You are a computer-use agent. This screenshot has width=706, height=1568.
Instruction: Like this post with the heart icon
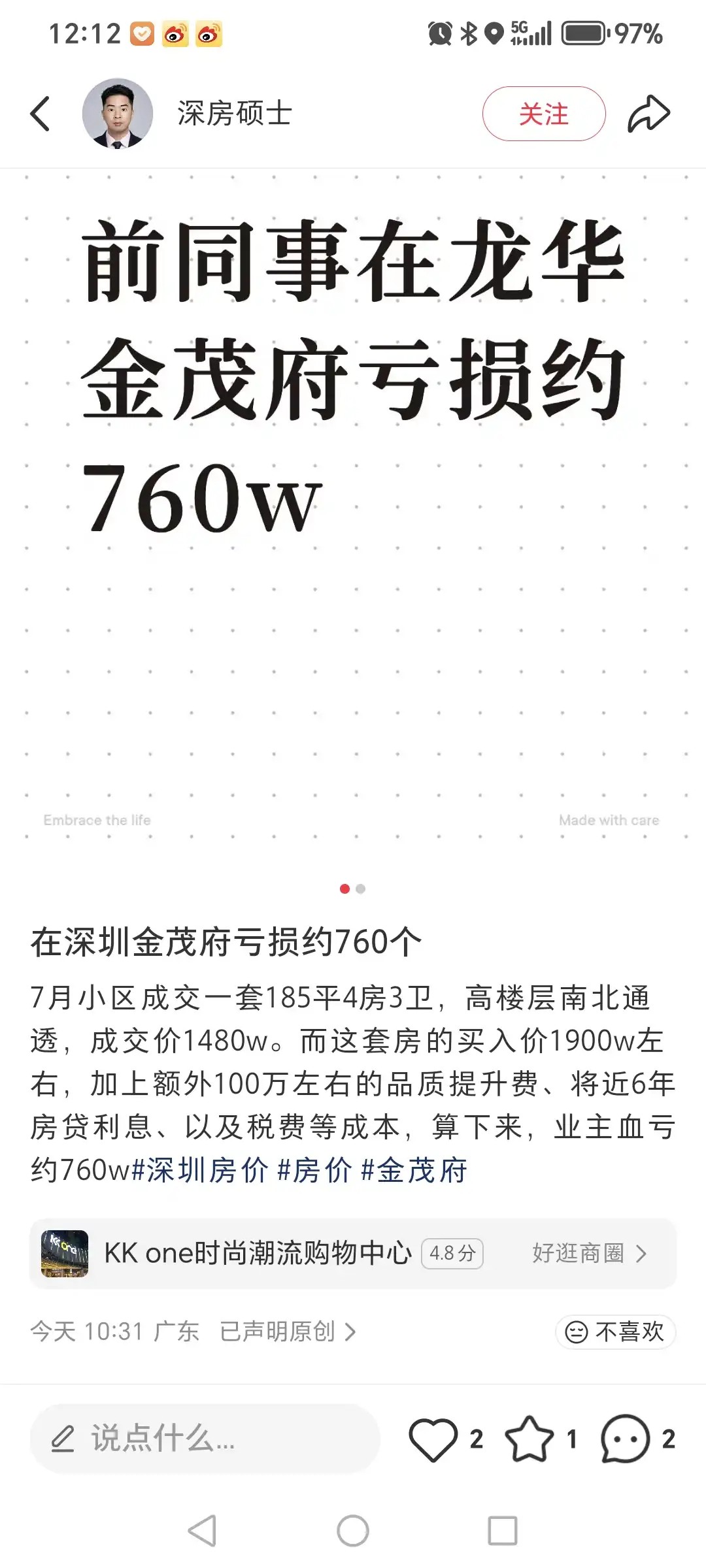point(433,1439)
